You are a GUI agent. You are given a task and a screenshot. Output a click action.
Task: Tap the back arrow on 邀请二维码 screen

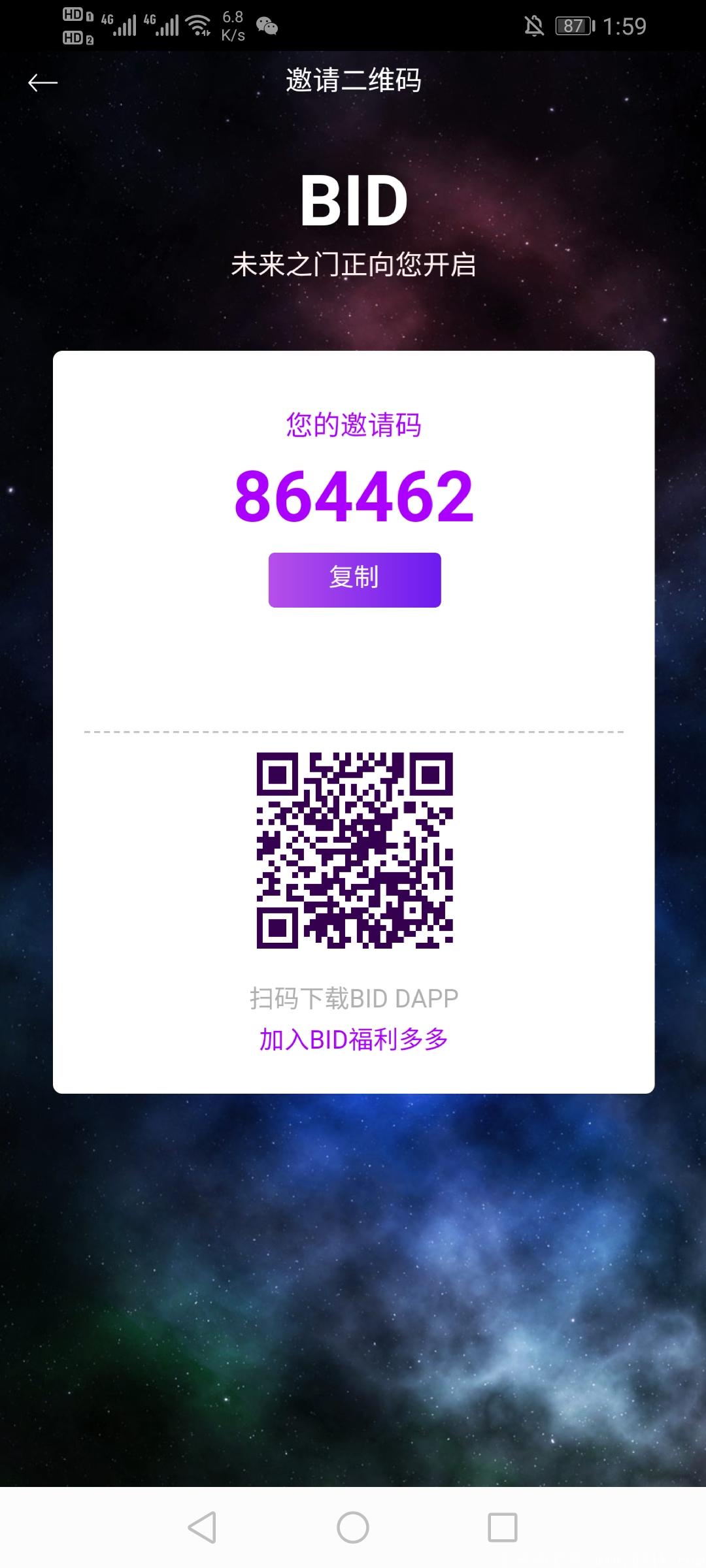tap(43, 82)
